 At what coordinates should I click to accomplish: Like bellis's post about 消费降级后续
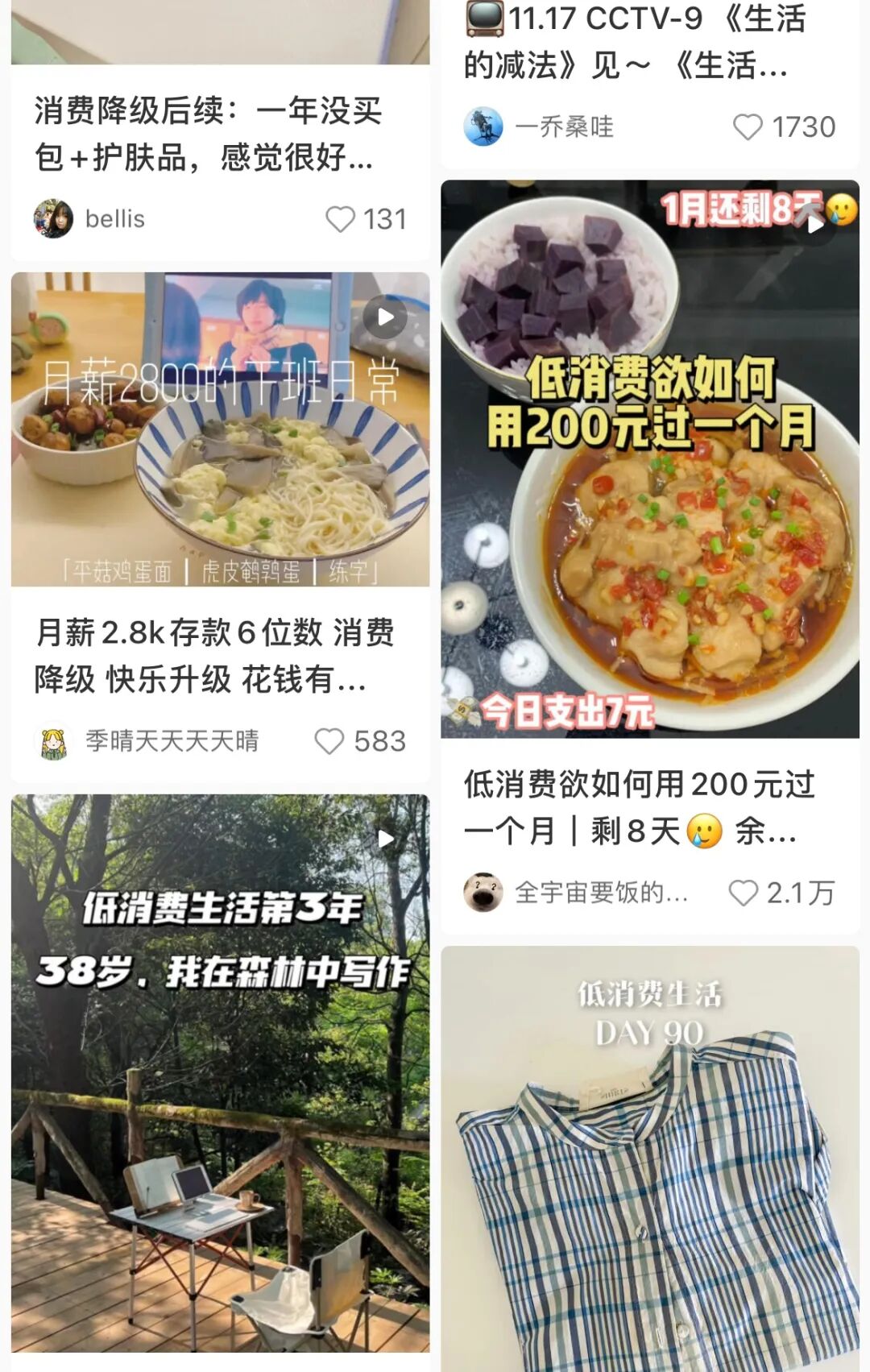pyautogui.click(x=340, y=219)
